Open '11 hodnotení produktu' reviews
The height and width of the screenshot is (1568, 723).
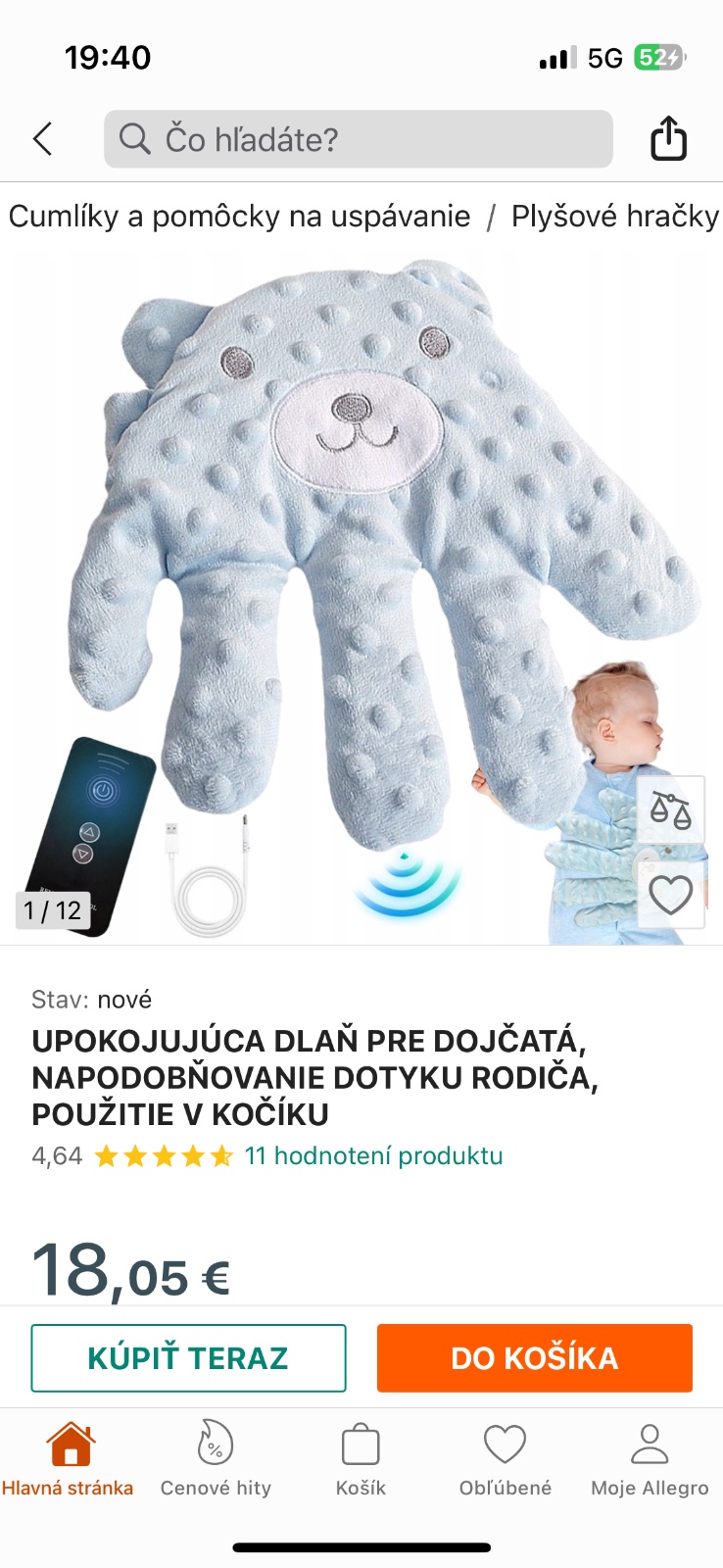(373, 1156)
